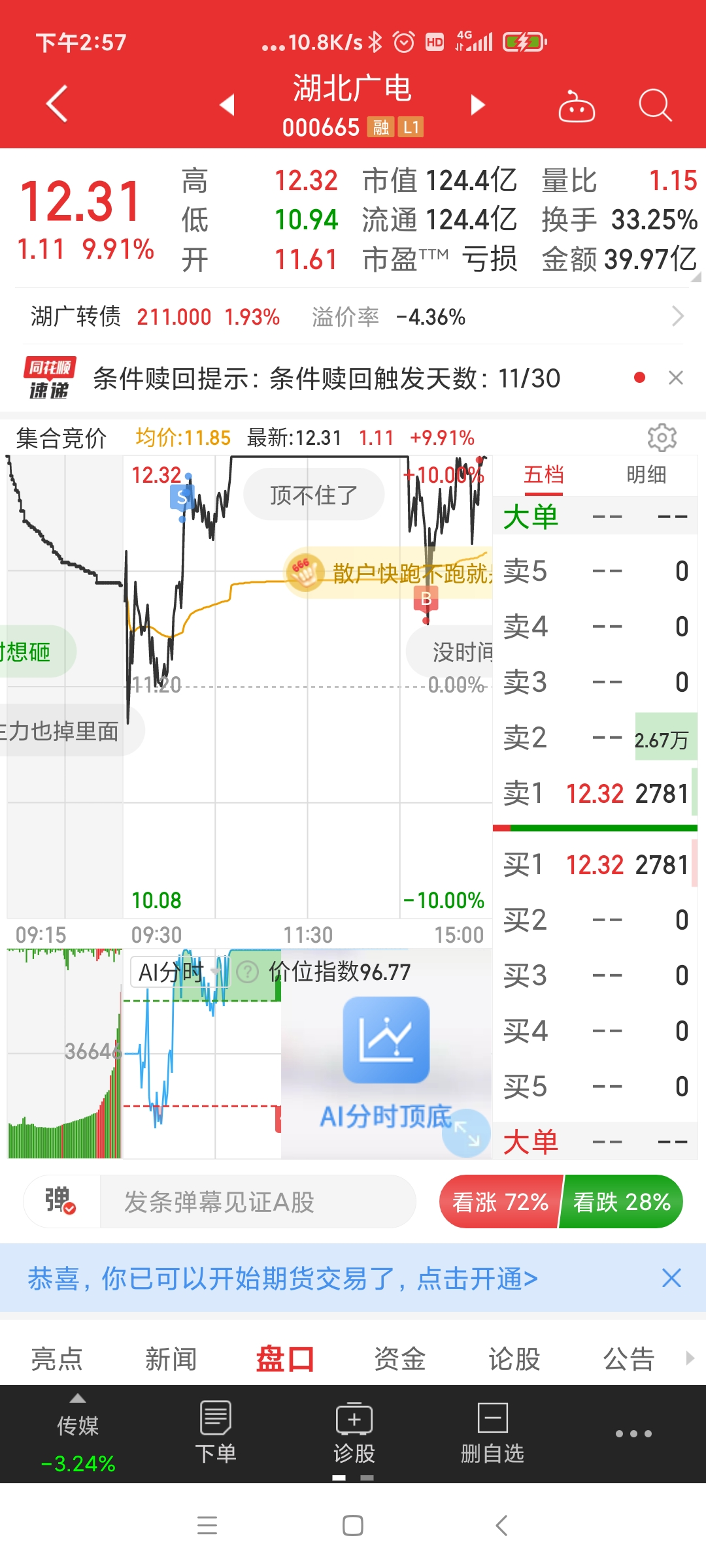This screenshot has width=706, height=1568.
Task: Dismiss the 条件赎回提示 notice
Action: [x=675, y=378]
